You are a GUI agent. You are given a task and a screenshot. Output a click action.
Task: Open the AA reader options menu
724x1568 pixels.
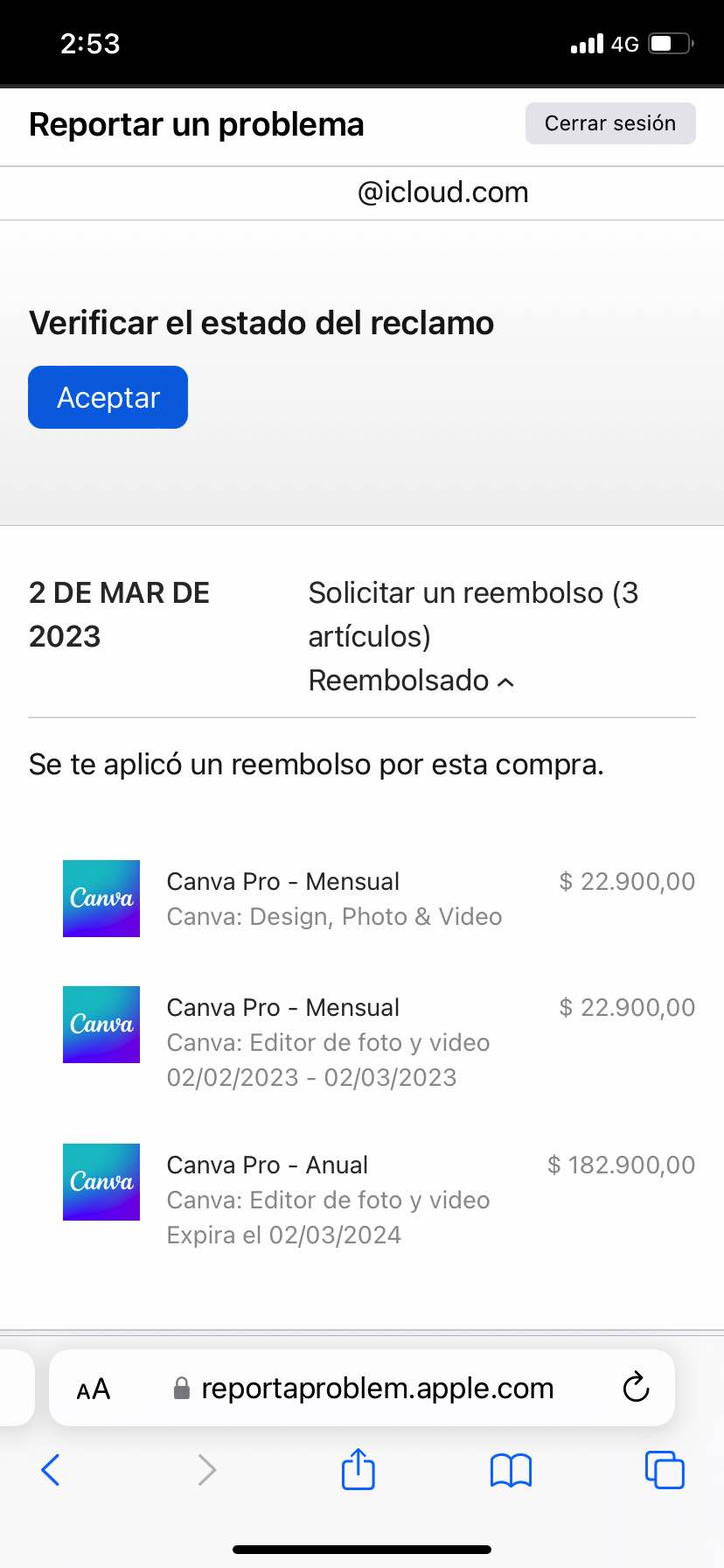pyautogui.click(x=94, y=1389)
